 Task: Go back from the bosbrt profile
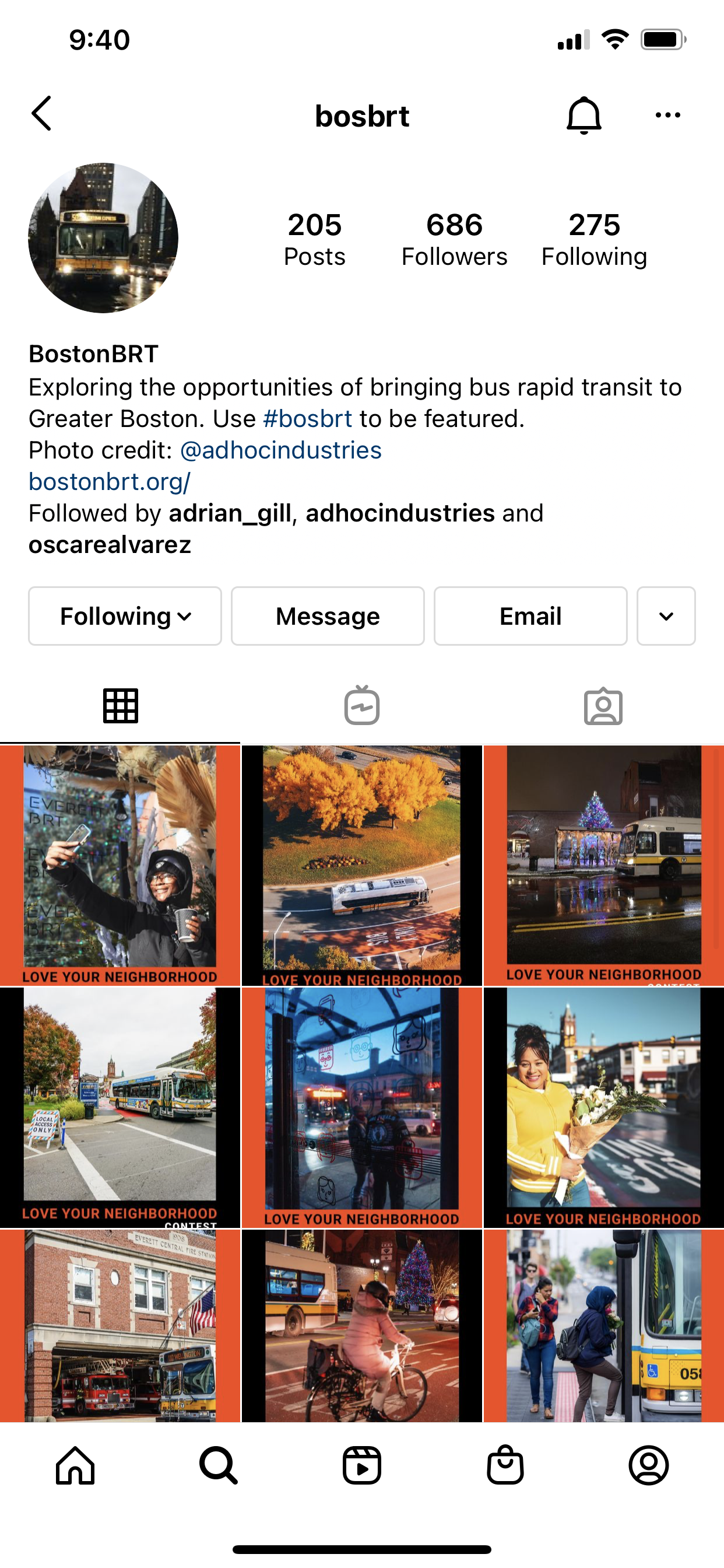coord(41,114)
